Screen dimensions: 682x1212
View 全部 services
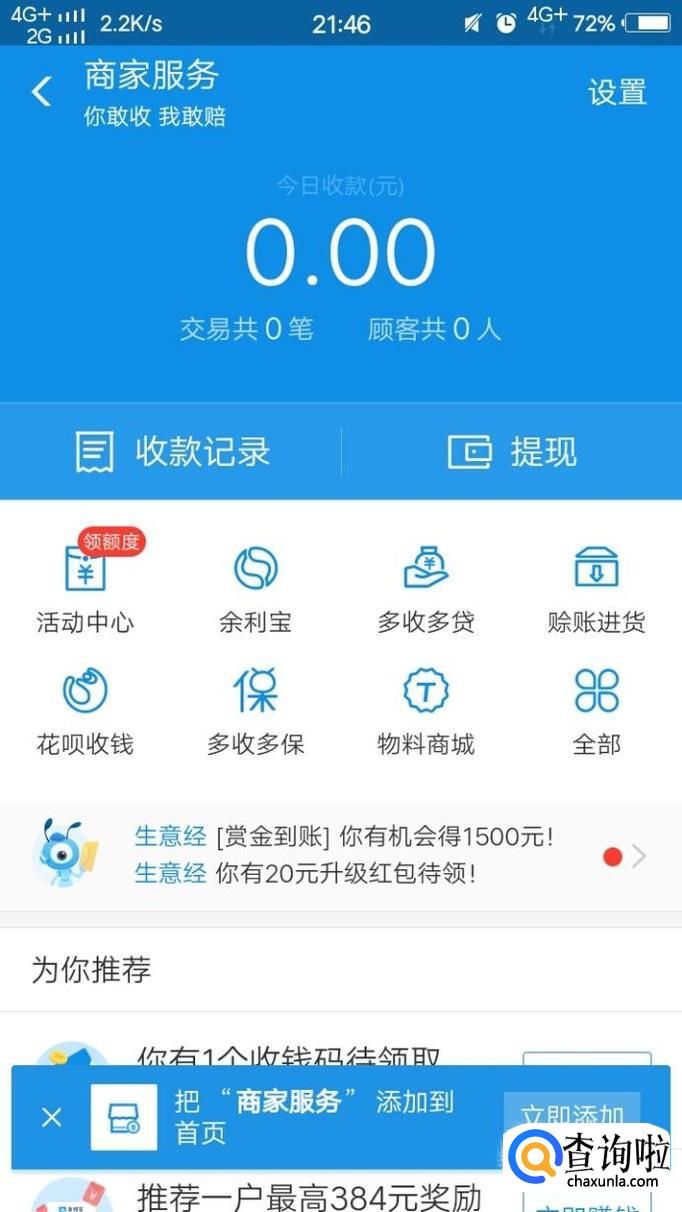coord(597,712)
